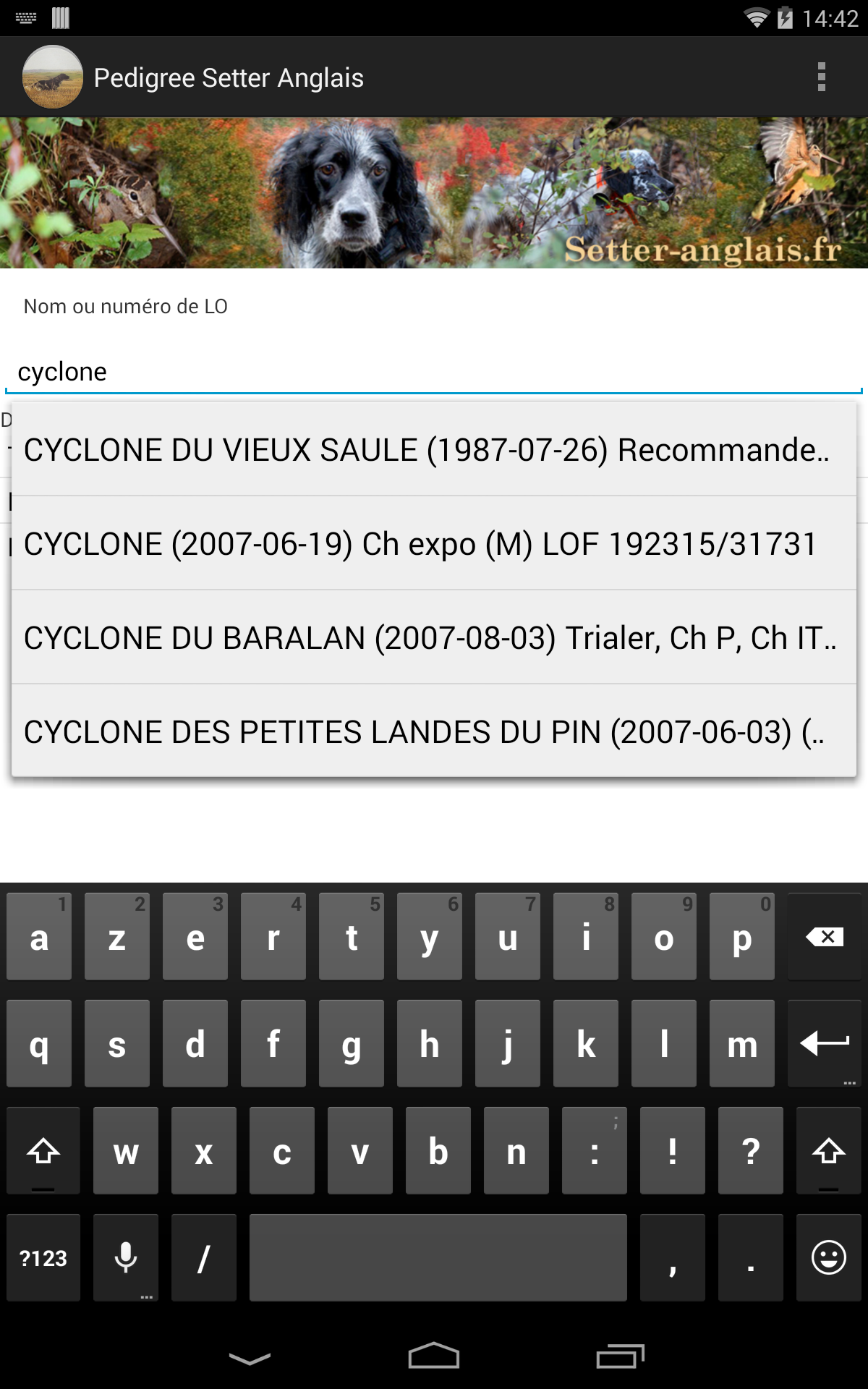The width and height of the screenshot is (868, 1389).
Task: Select CYCLONE DU VIEUX SAULE suggestion
Action: click(434, 449)
